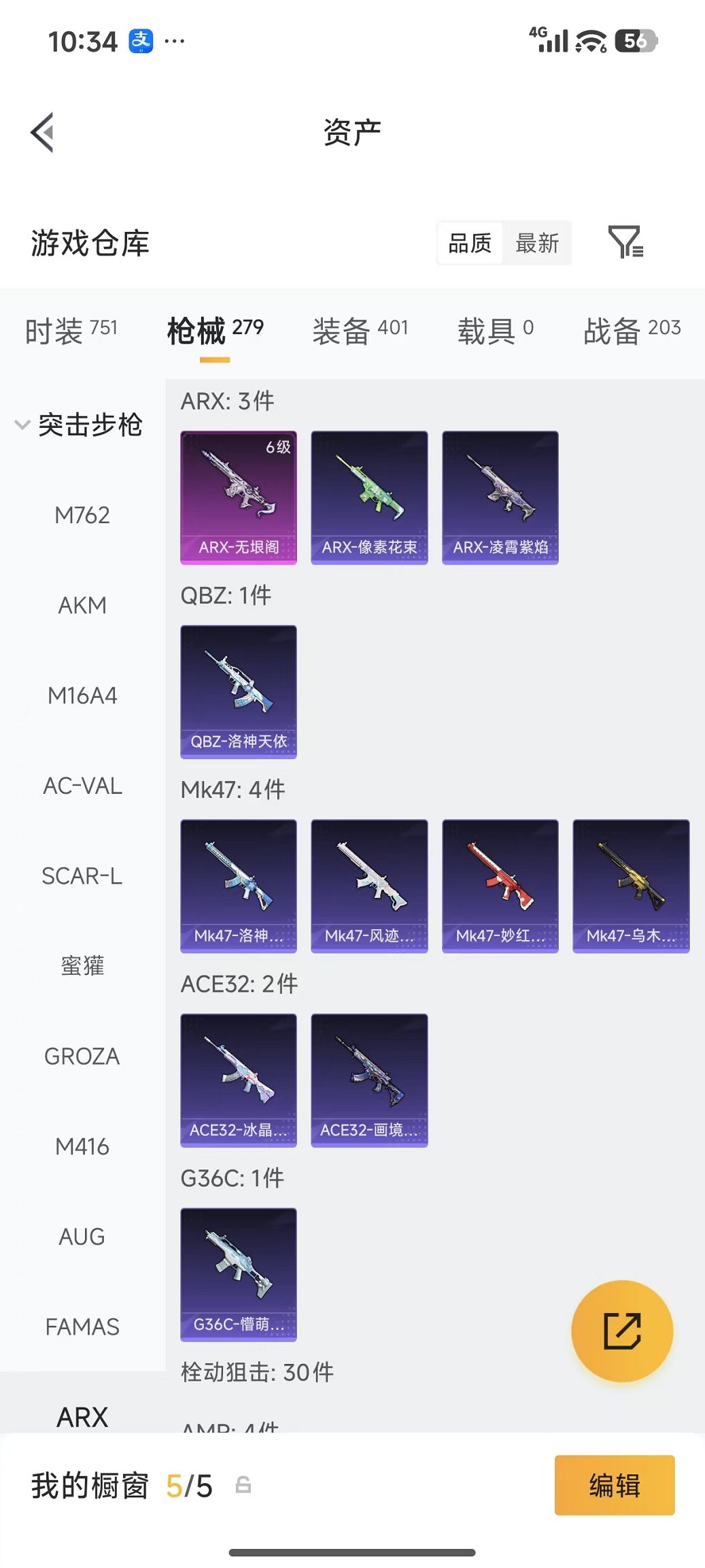Select M762 in the weapon list

click(x=82, y=515)
